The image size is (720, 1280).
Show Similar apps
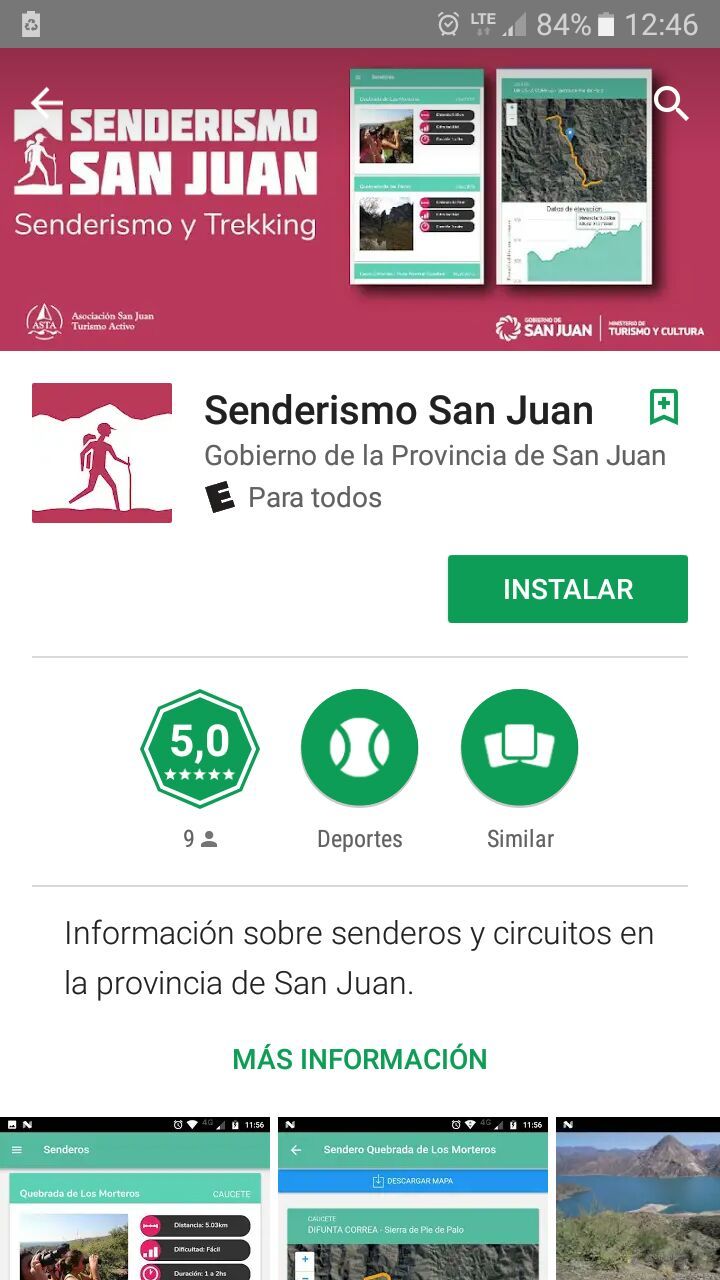[x=519, y=748]
